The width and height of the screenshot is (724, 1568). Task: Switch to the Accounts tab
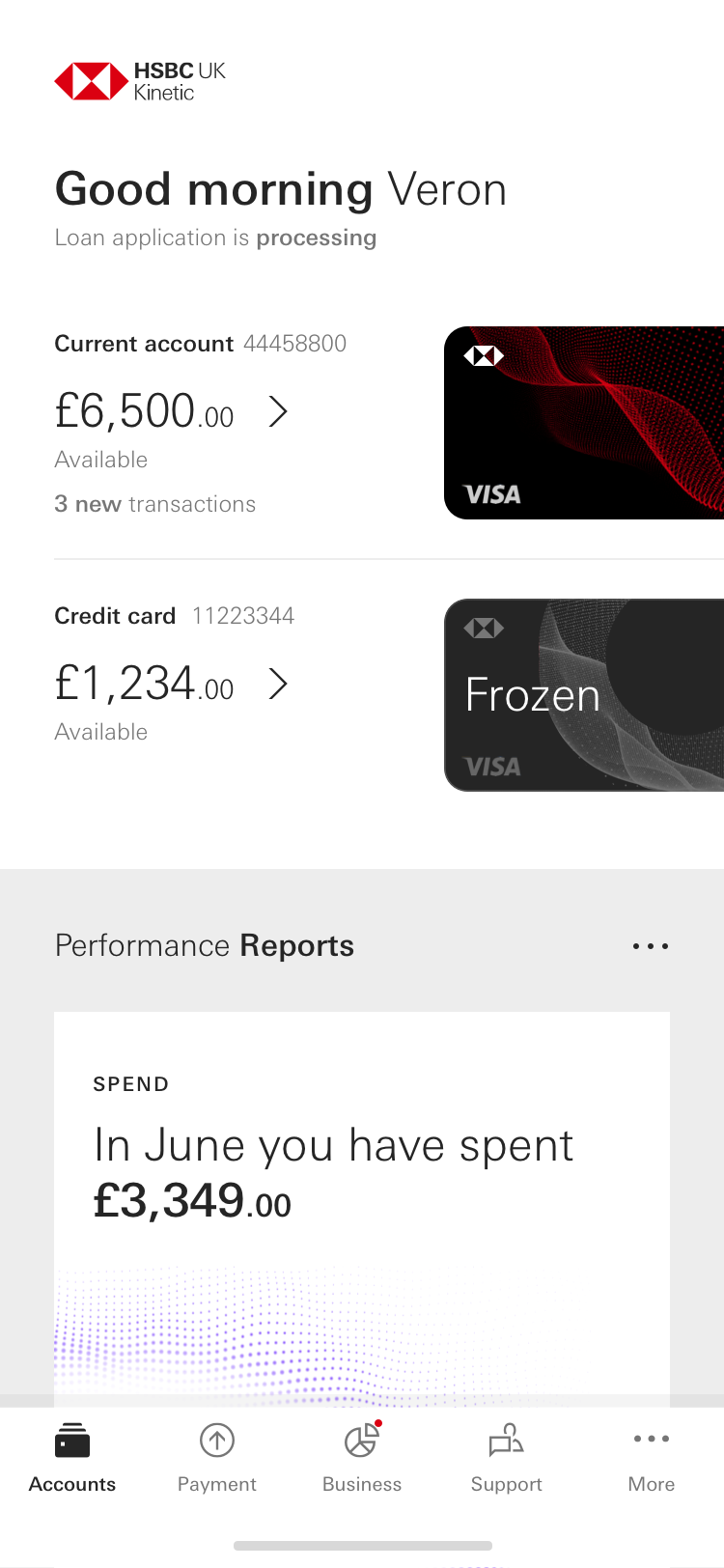click(71, 1458)
